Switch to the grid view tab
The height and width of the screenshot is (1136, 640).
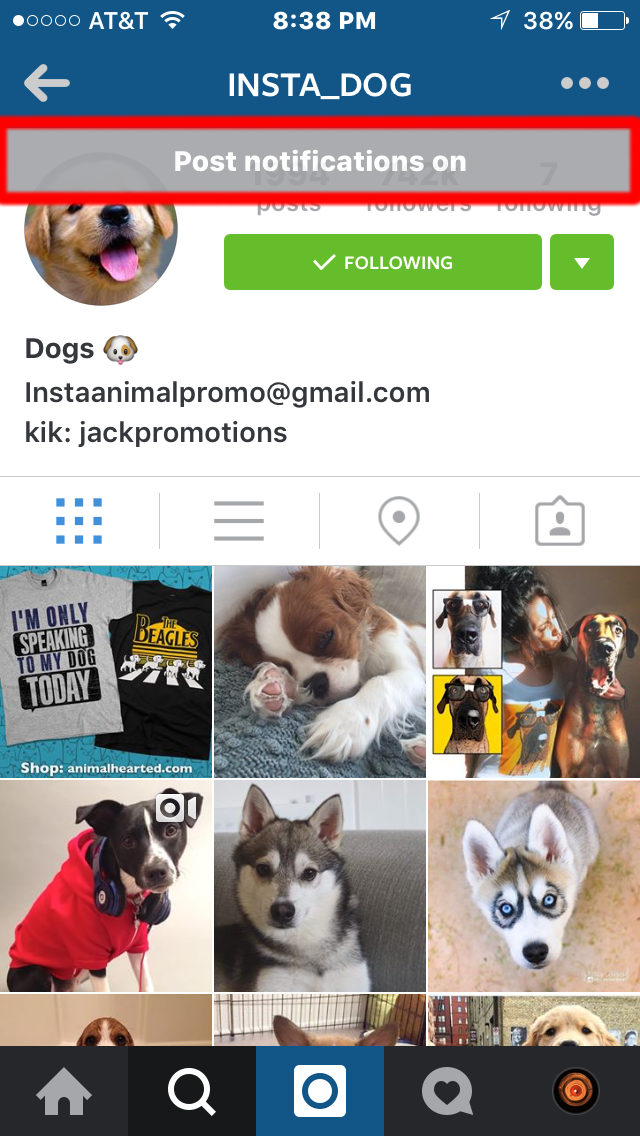click(79, 521)
